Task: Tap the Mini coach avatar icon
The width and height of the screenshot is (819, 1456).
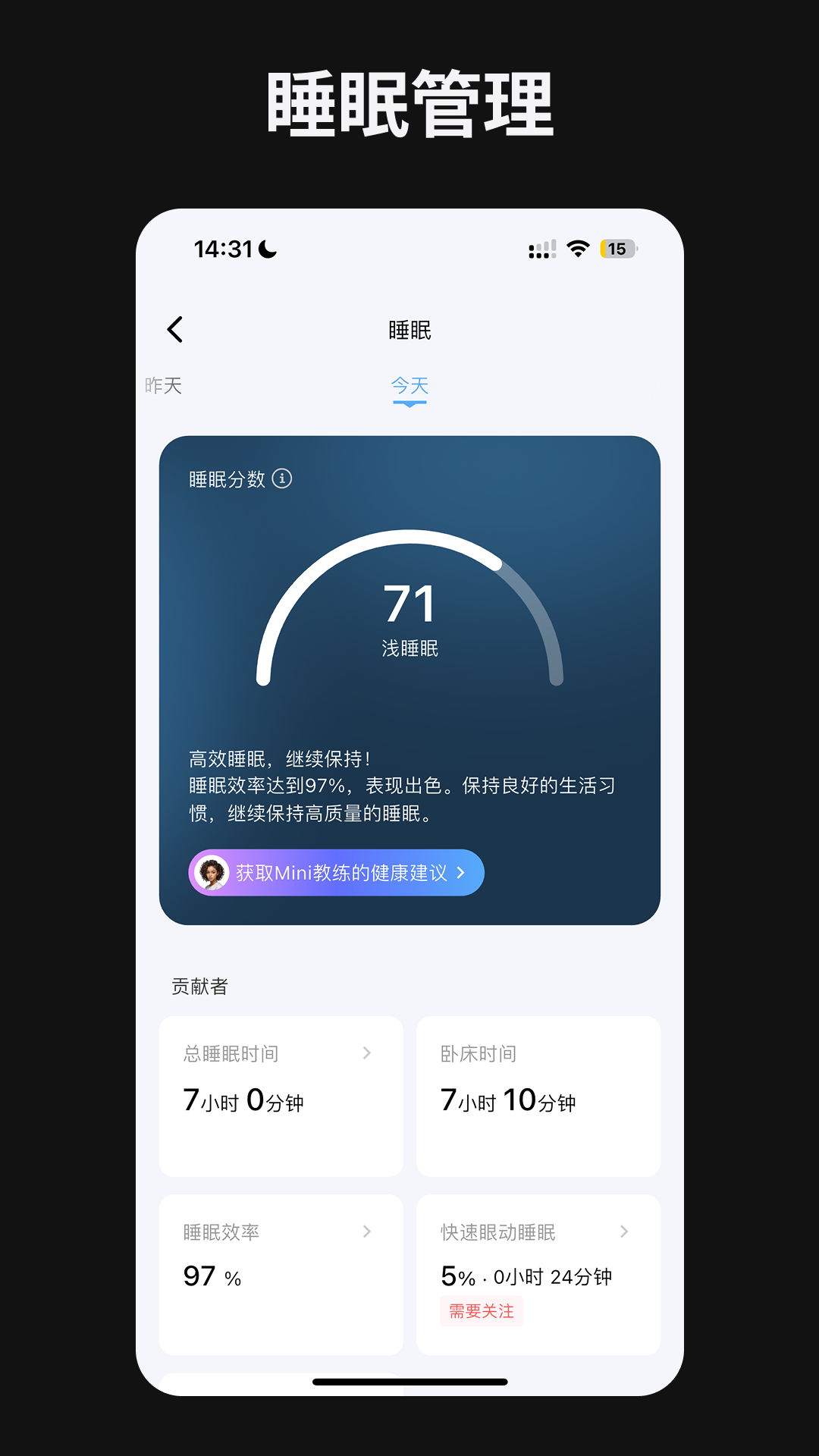Action: (212, 872)
